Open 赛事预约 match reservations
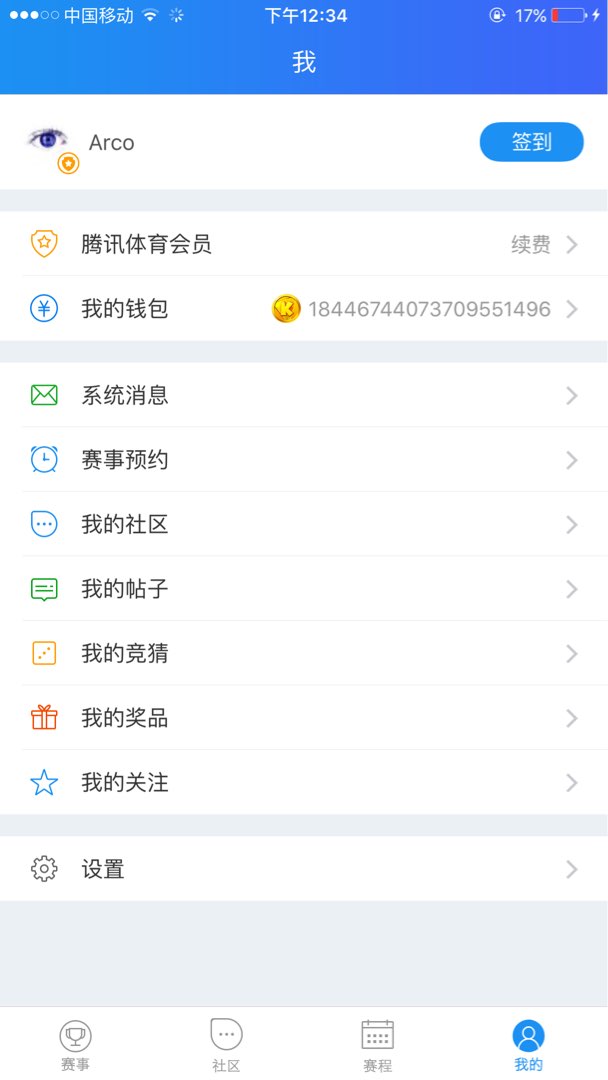 click(304, 460)
